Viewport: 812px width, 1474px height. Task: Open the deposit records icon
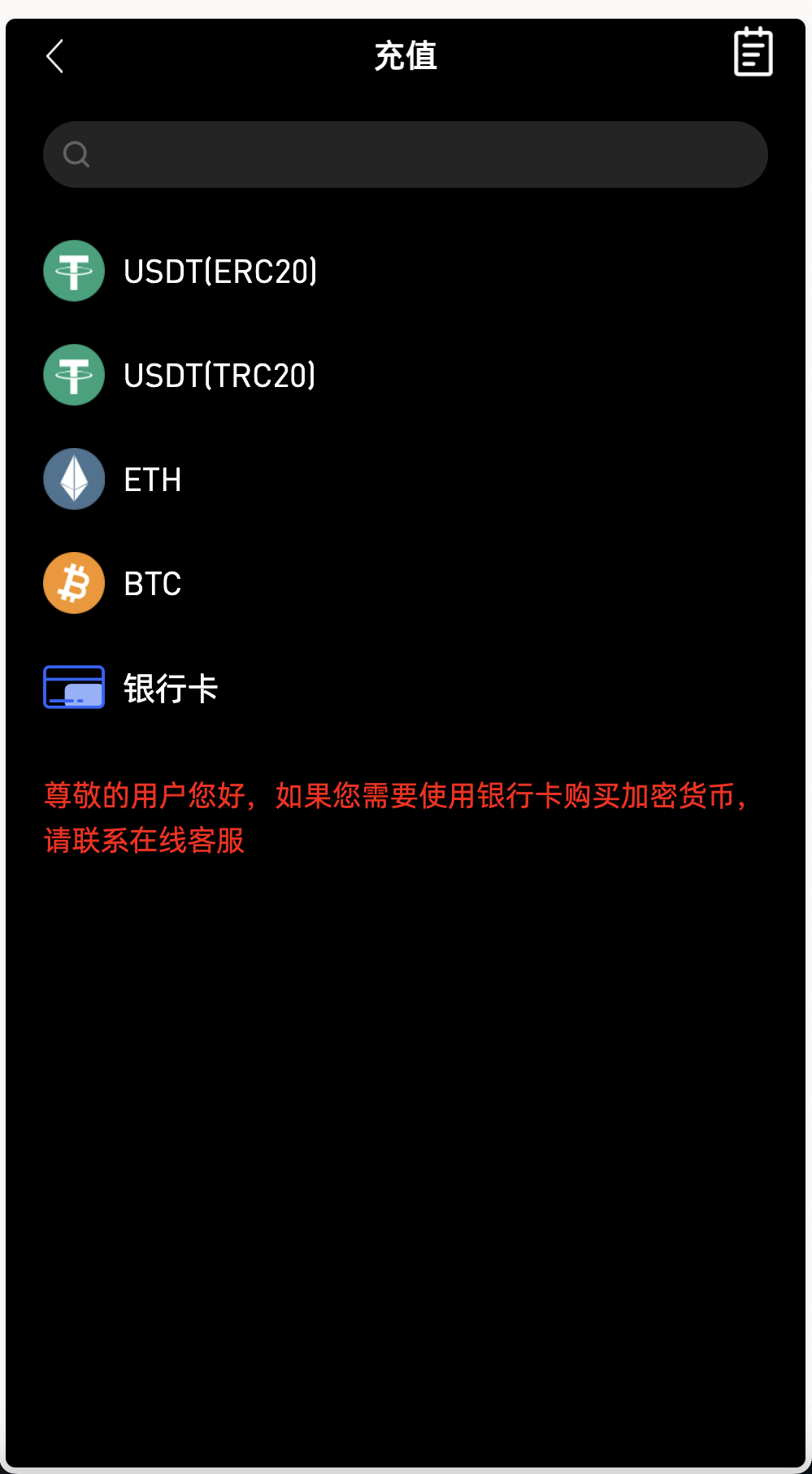[x=753, y=52]
